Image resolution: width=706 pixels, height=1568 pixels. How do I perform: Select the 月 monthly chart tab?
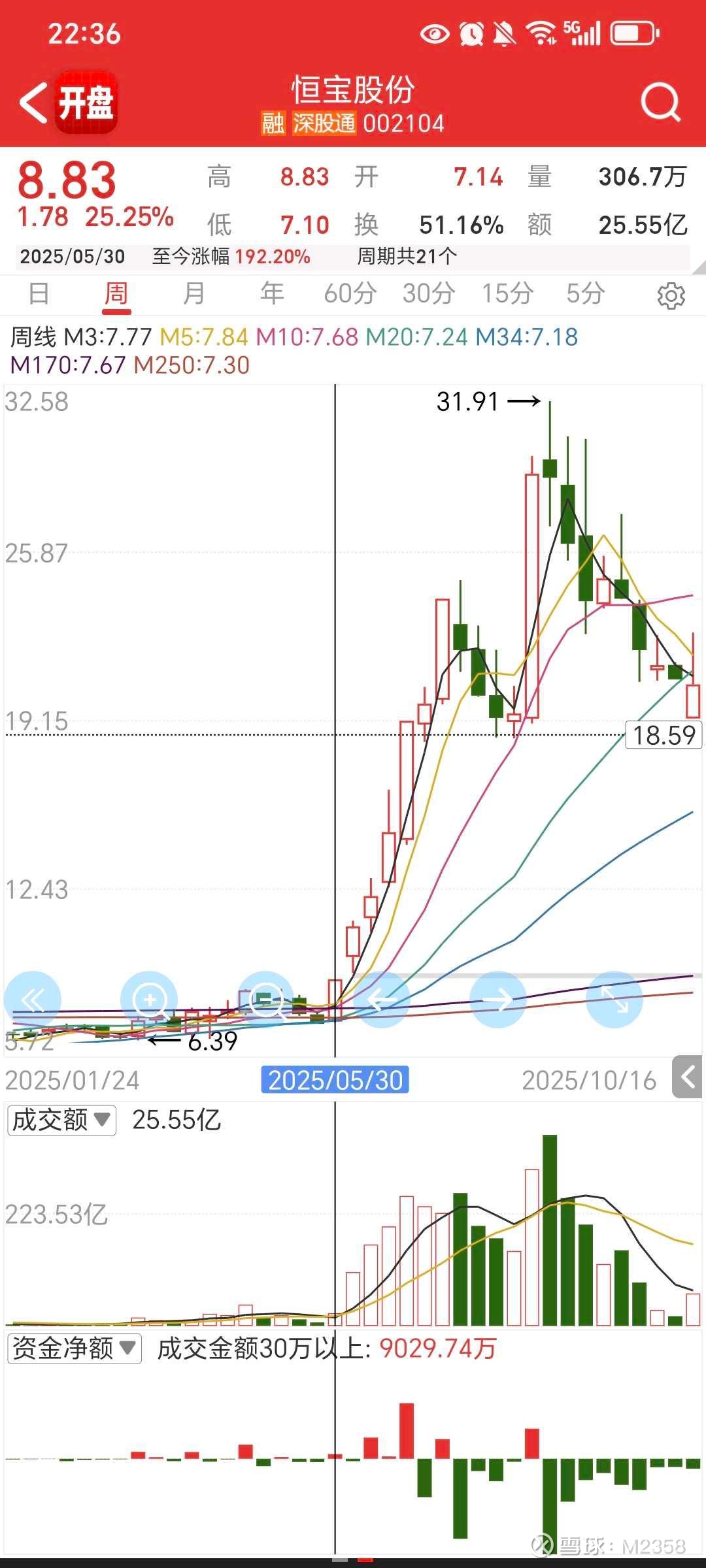point(194,293)
